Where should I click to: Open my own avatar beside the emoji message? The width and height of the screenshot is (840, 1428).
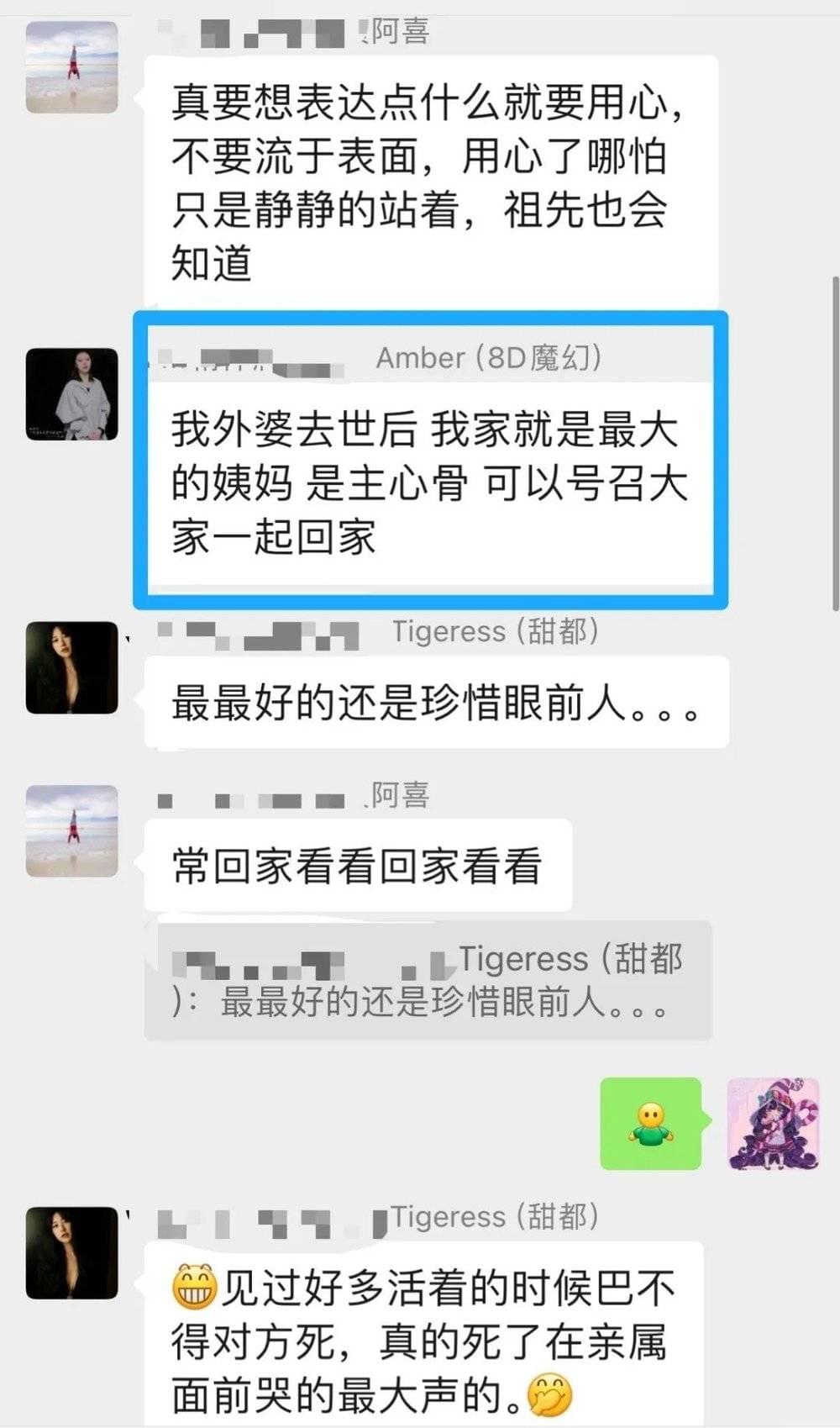(x=772, y=1124)
